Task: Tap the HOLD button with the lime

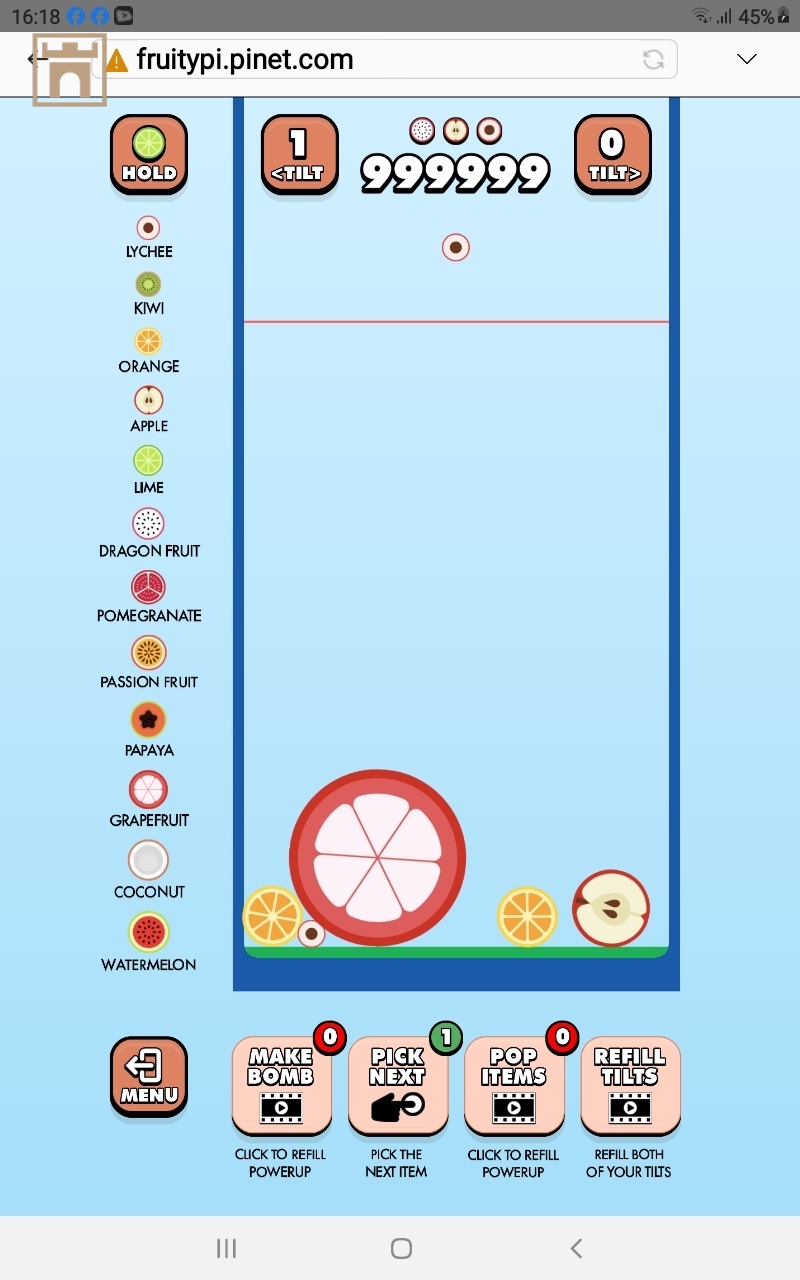Action: pos(149,154)
